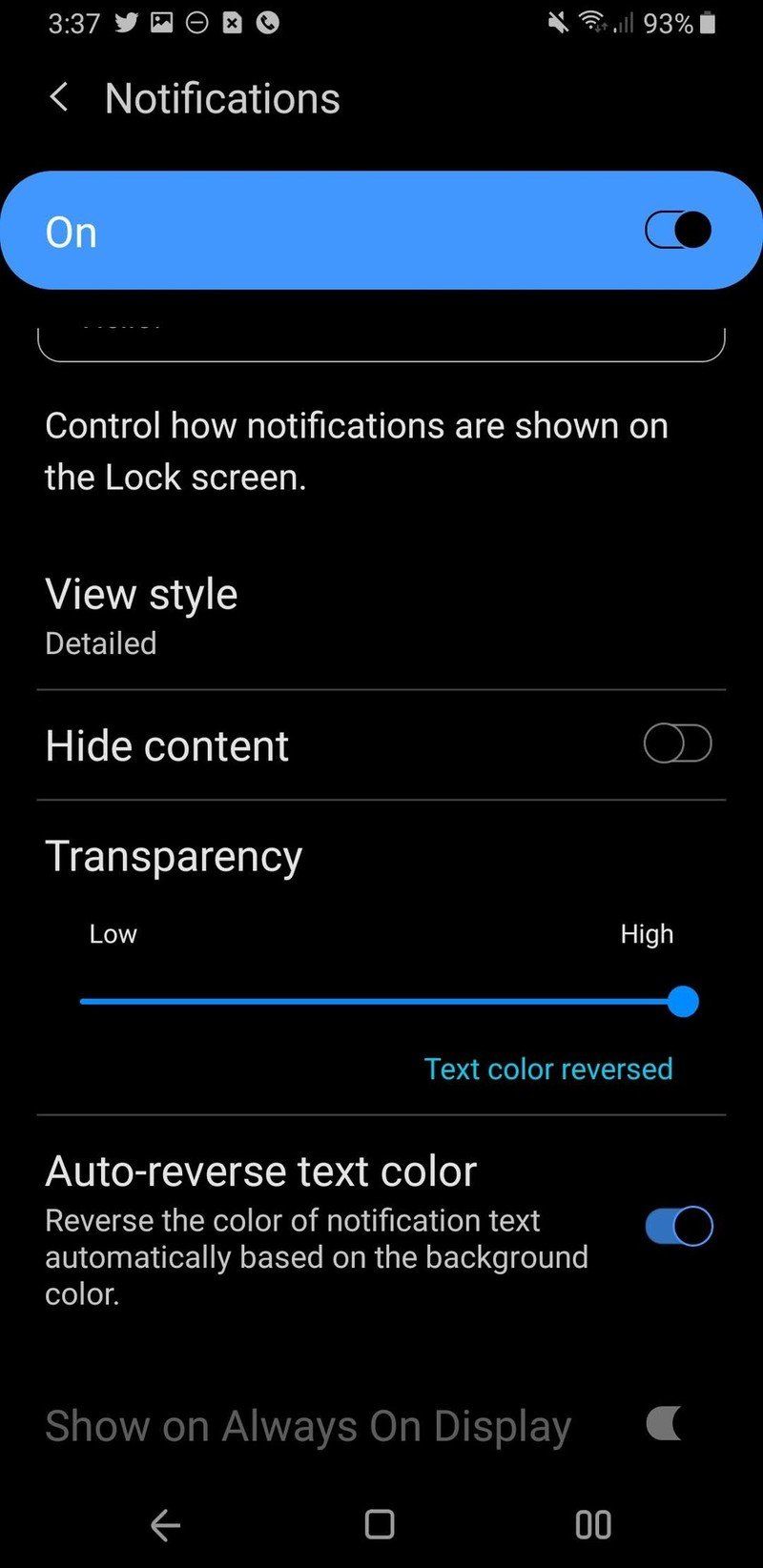Open the Transparency setting section

[174, 856]
